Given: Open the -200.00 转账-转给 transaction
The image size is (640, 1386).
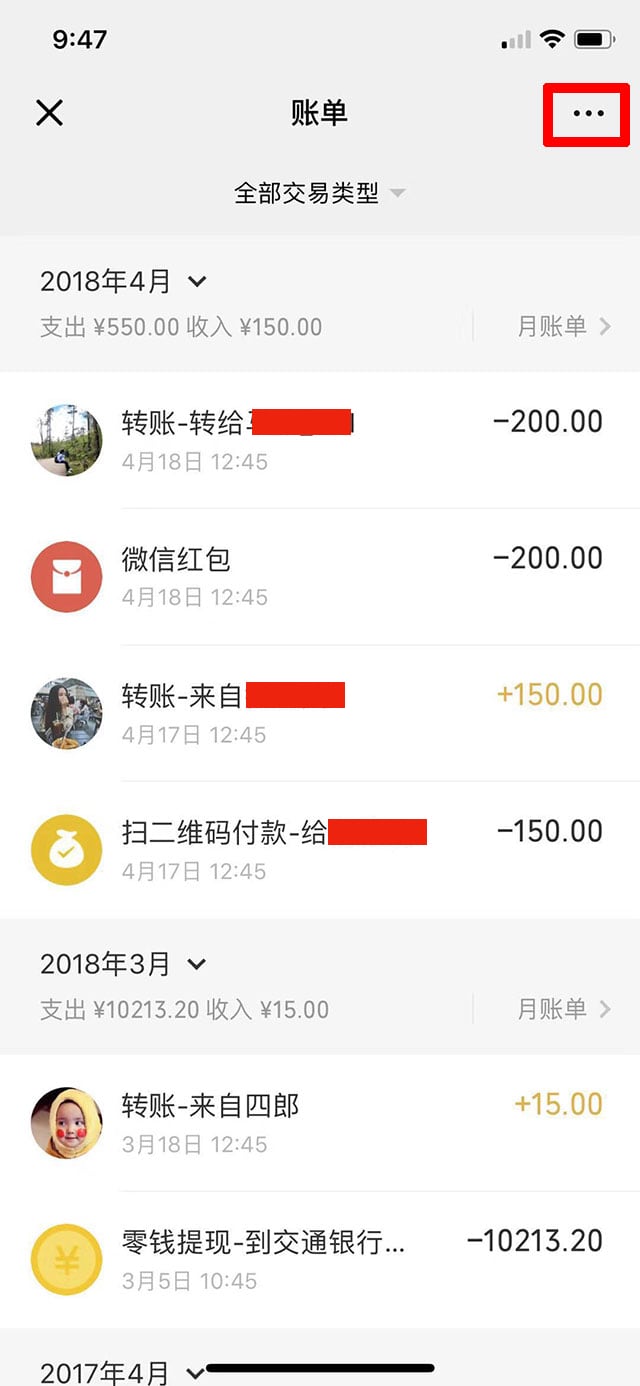Looking at the screenshot, I should coord(320,440).
